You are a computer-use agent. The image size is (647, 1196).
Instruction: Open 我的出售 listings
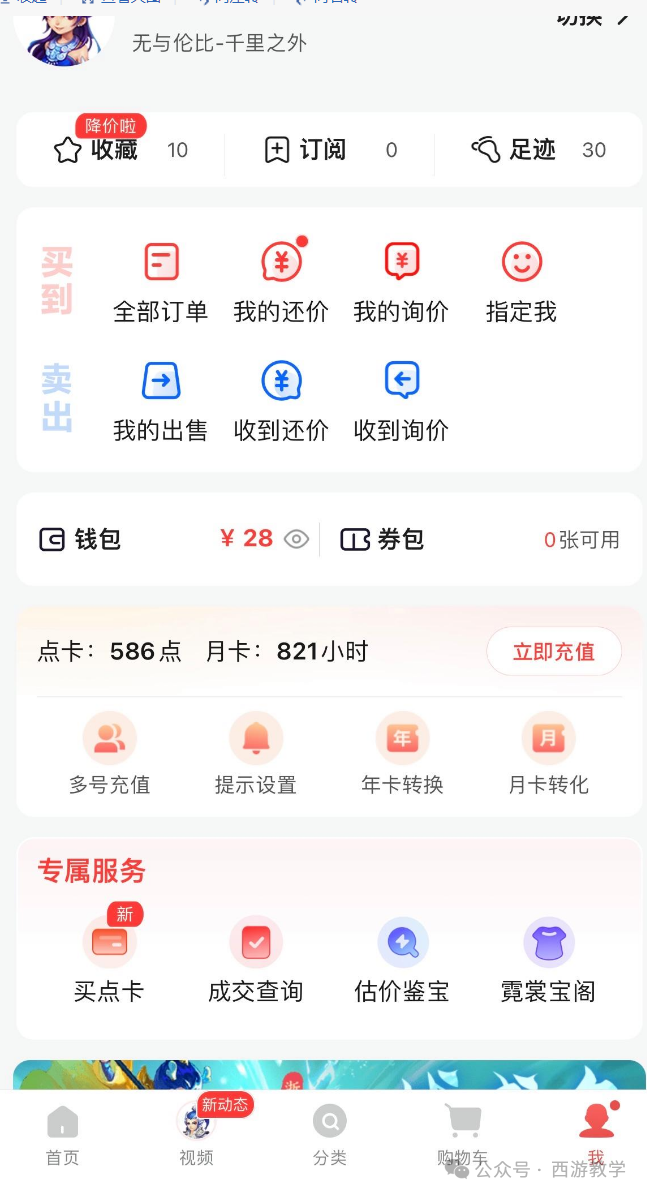161,401
